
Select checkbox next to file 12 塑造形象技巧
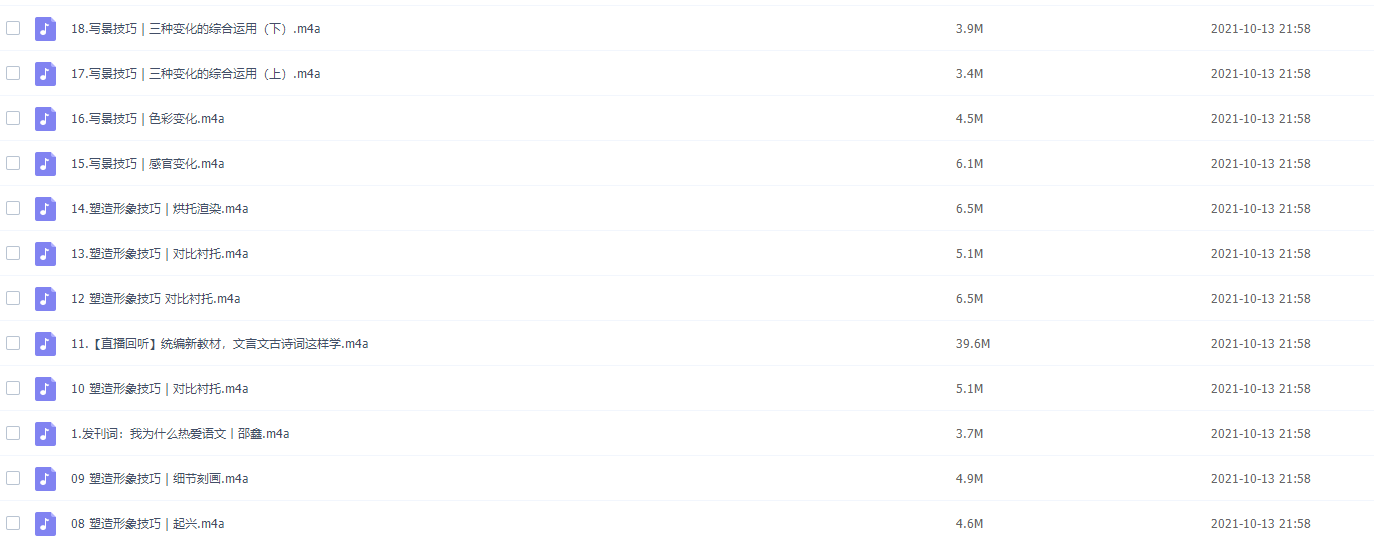(13, 298)
